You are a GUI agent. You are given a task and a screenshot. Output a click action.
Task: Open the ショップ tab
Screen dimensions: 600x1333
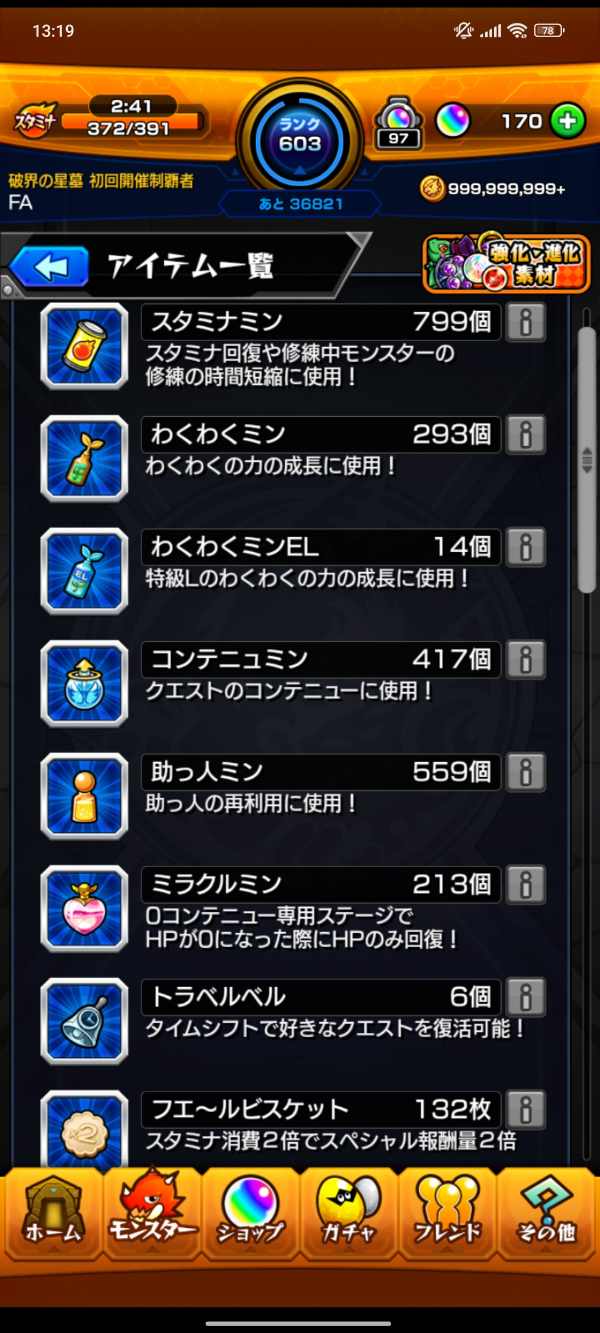point(250,1213)
